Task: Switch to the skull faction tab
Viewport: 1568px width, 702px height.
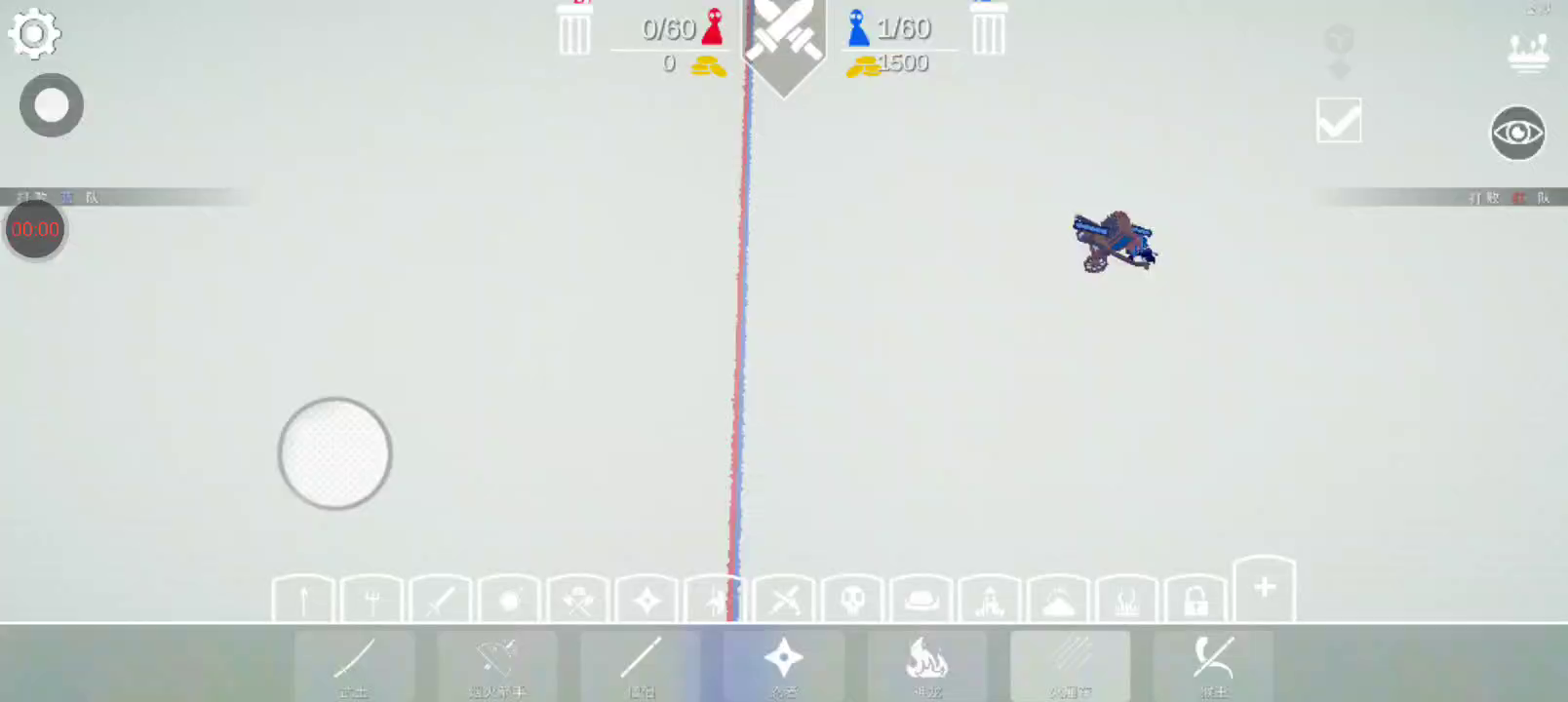Action: [853, 600]
